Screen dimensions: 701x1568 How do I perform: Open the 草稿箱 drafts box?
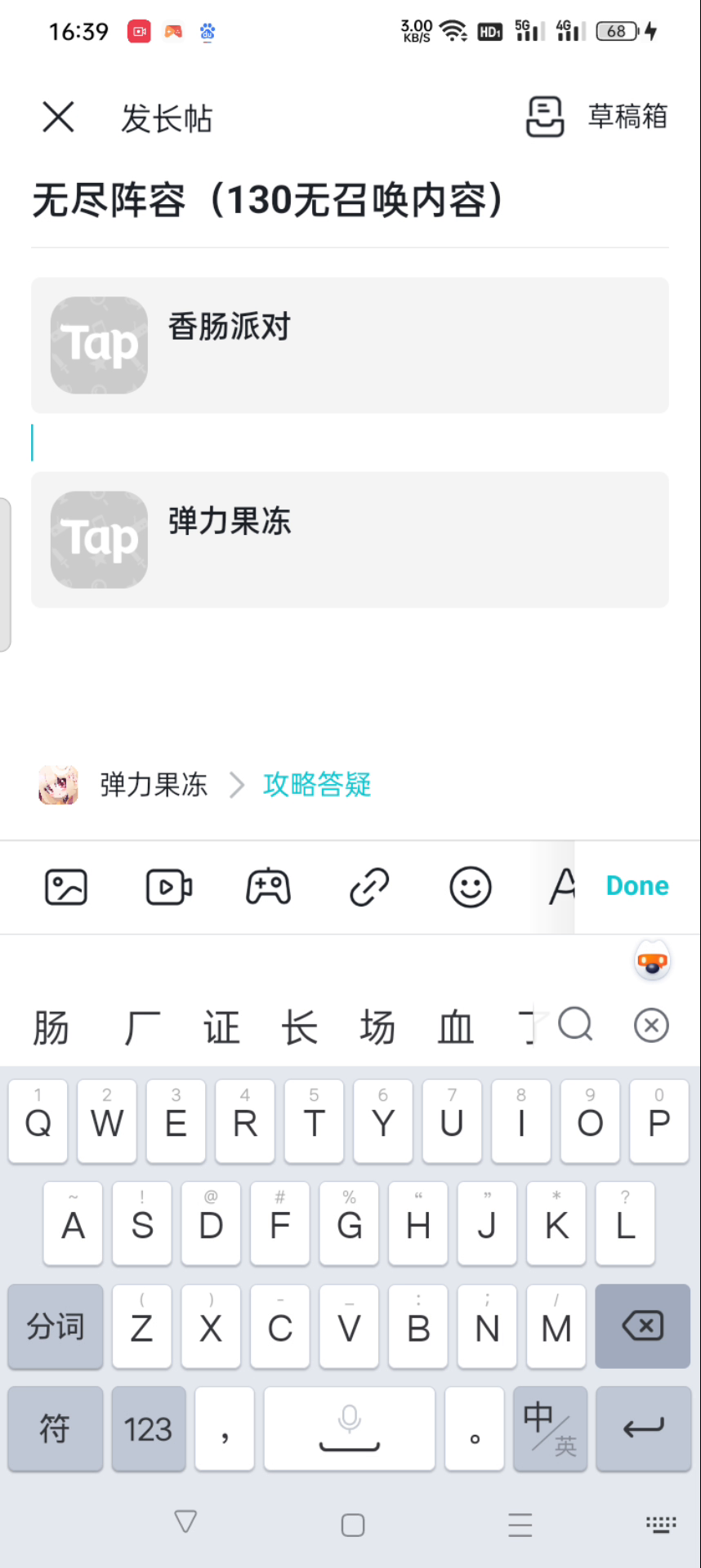click(x=597, y=117)
